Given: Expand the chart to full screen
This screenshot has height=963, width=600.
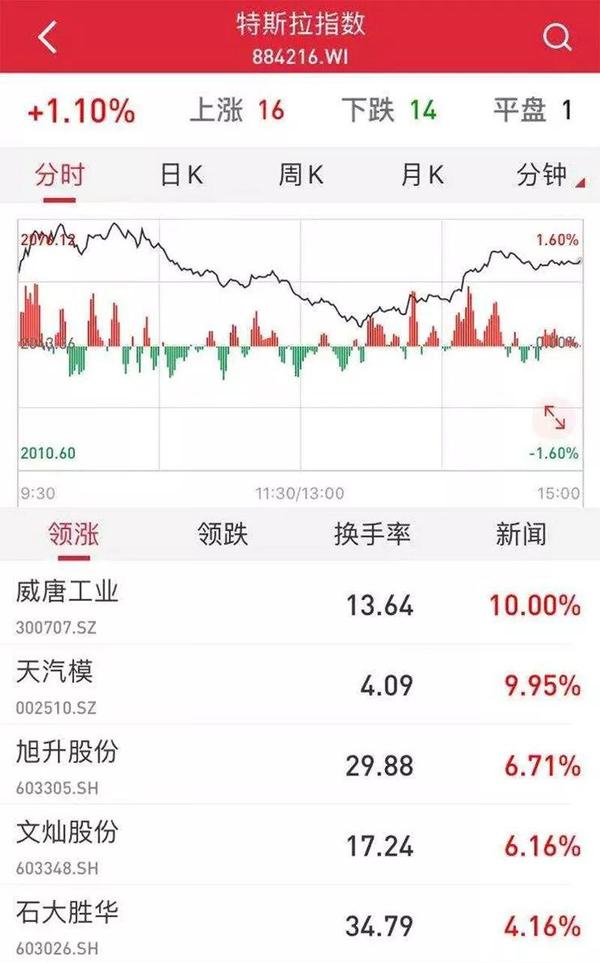Looking at the screenshot, I should (554, 416).
